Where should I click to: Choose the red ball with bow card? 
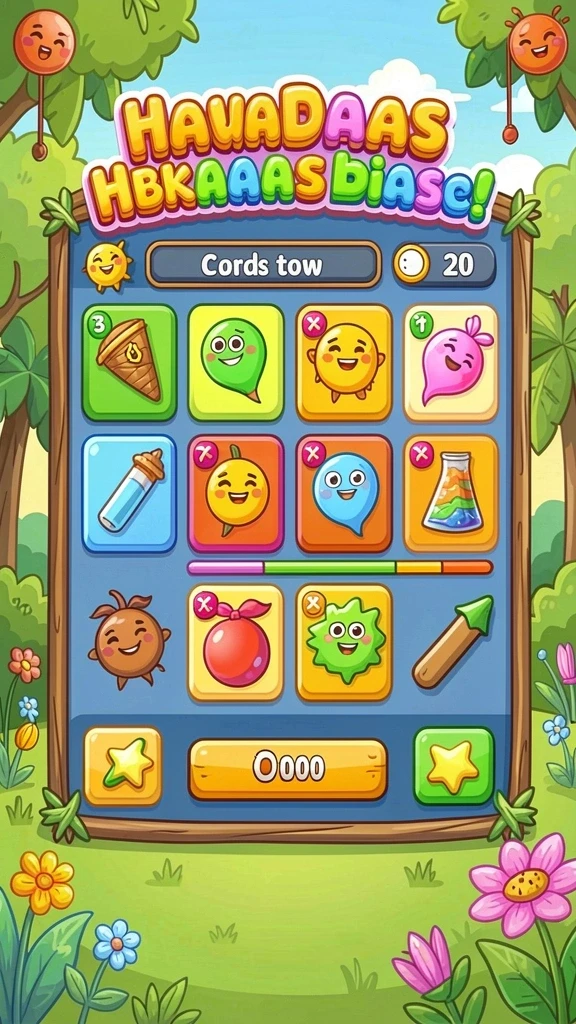tap(236, 643)
